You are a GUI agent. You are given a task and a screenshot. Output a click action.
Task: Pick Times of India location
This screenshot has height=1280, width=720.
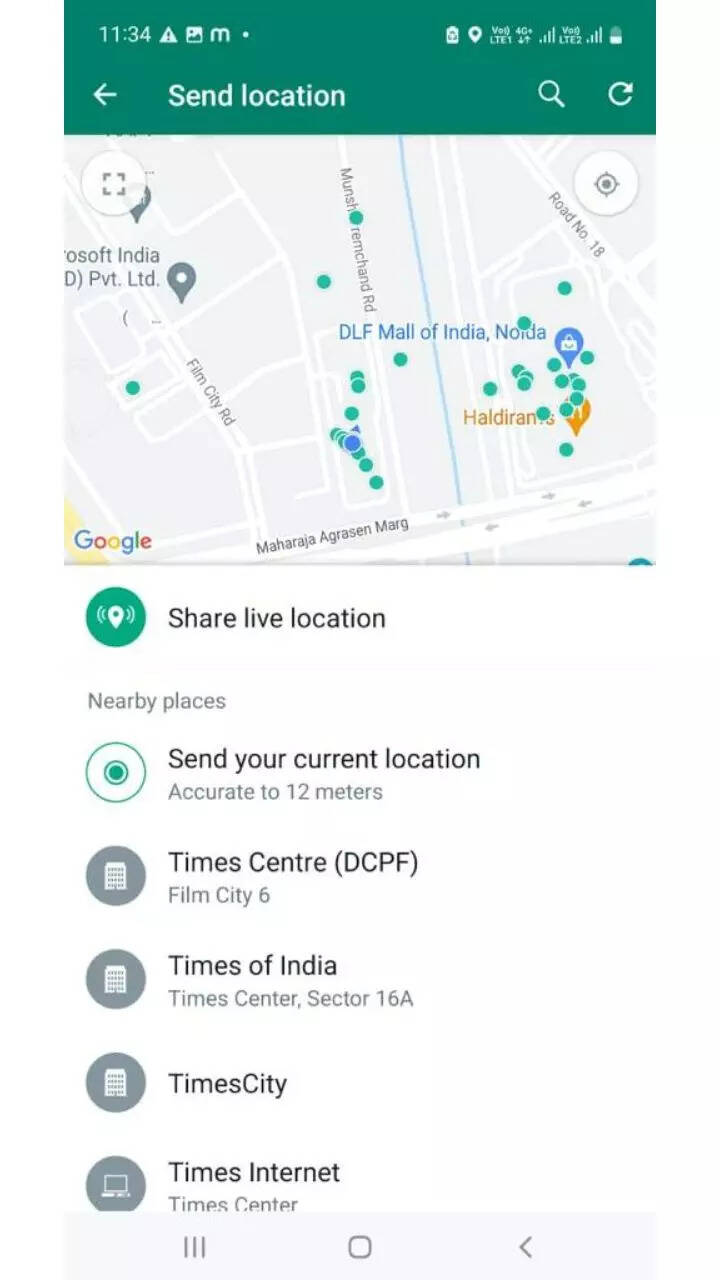[x=290, y=980]
